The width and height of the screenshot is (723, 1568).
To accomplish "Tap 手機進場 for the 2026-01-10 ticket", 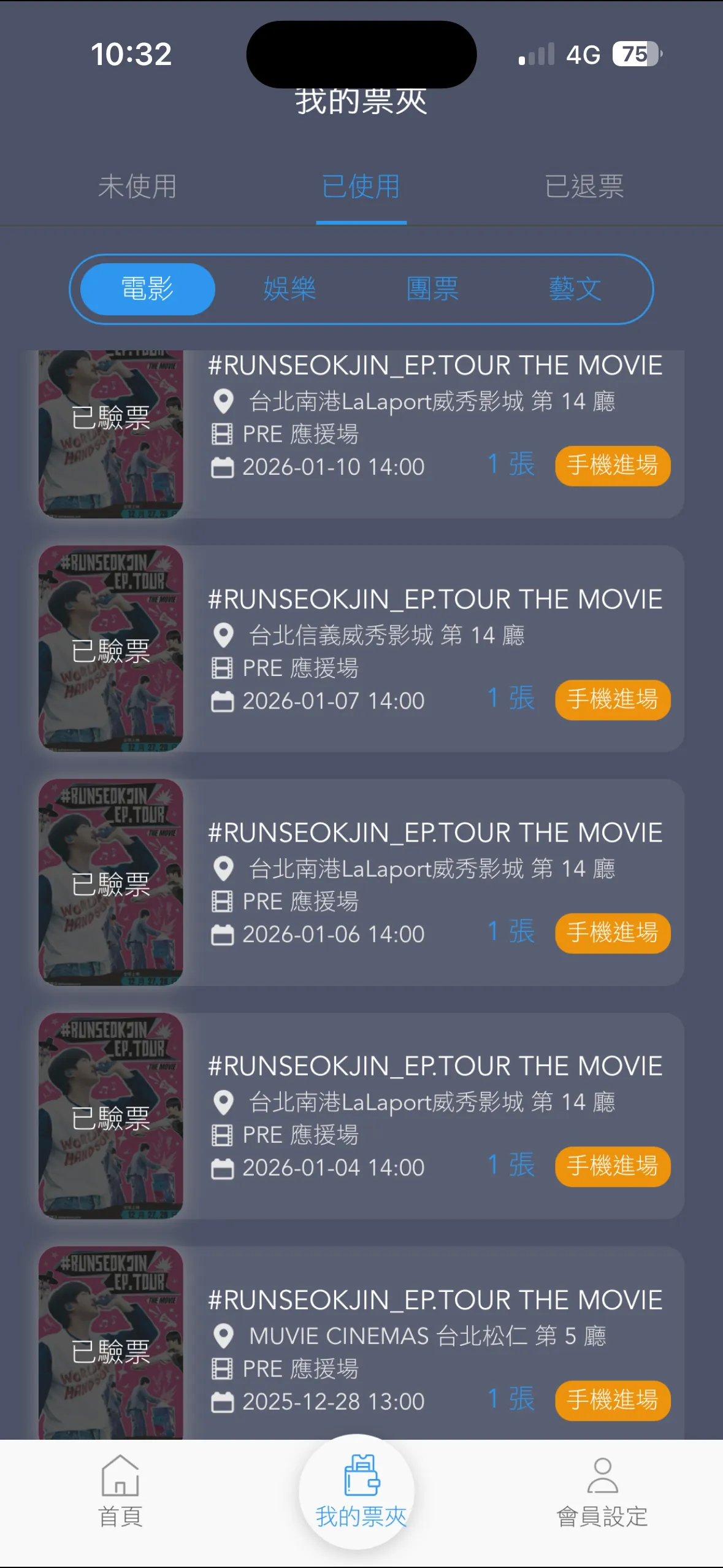I will tap(612, 466).
